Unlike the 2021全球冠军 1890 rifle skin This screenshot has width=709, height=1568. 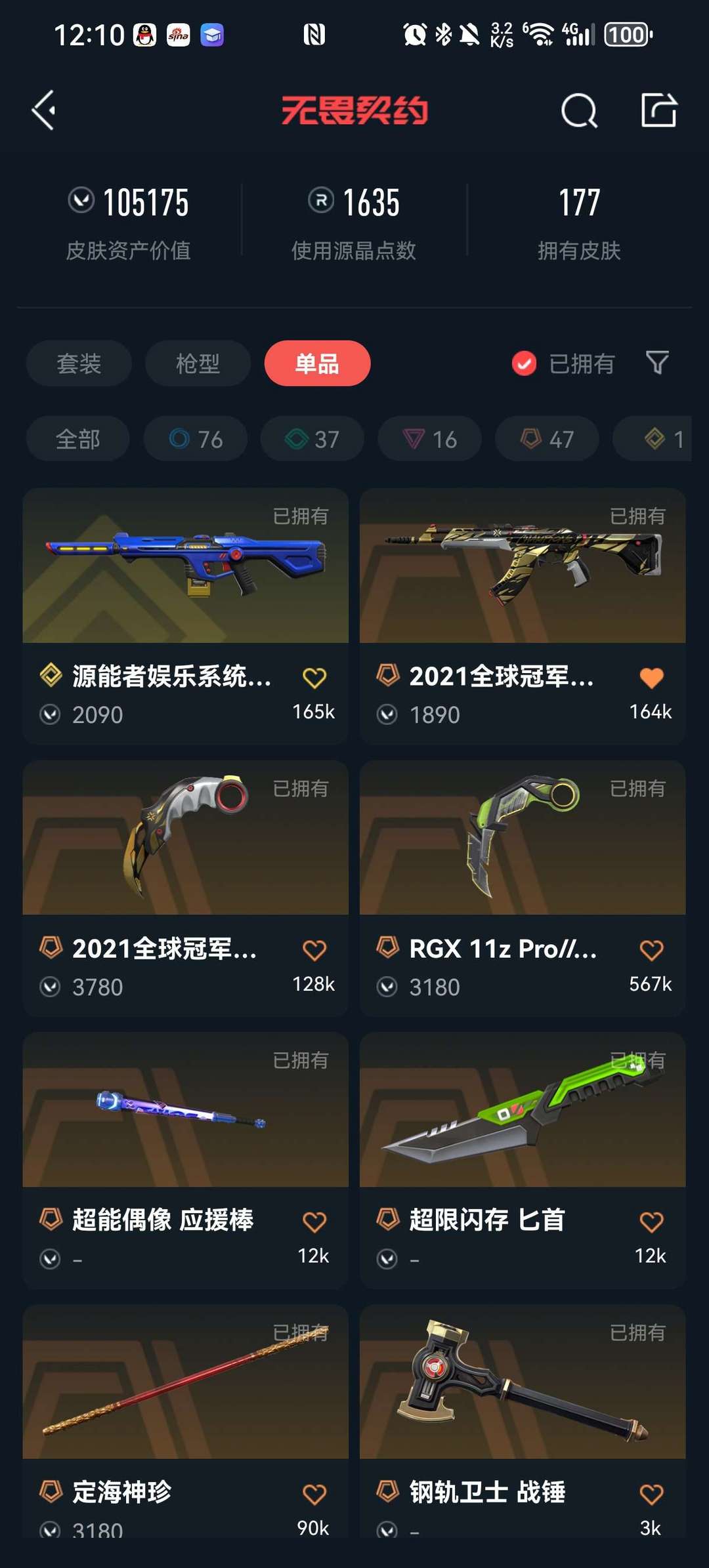point(651,678)
